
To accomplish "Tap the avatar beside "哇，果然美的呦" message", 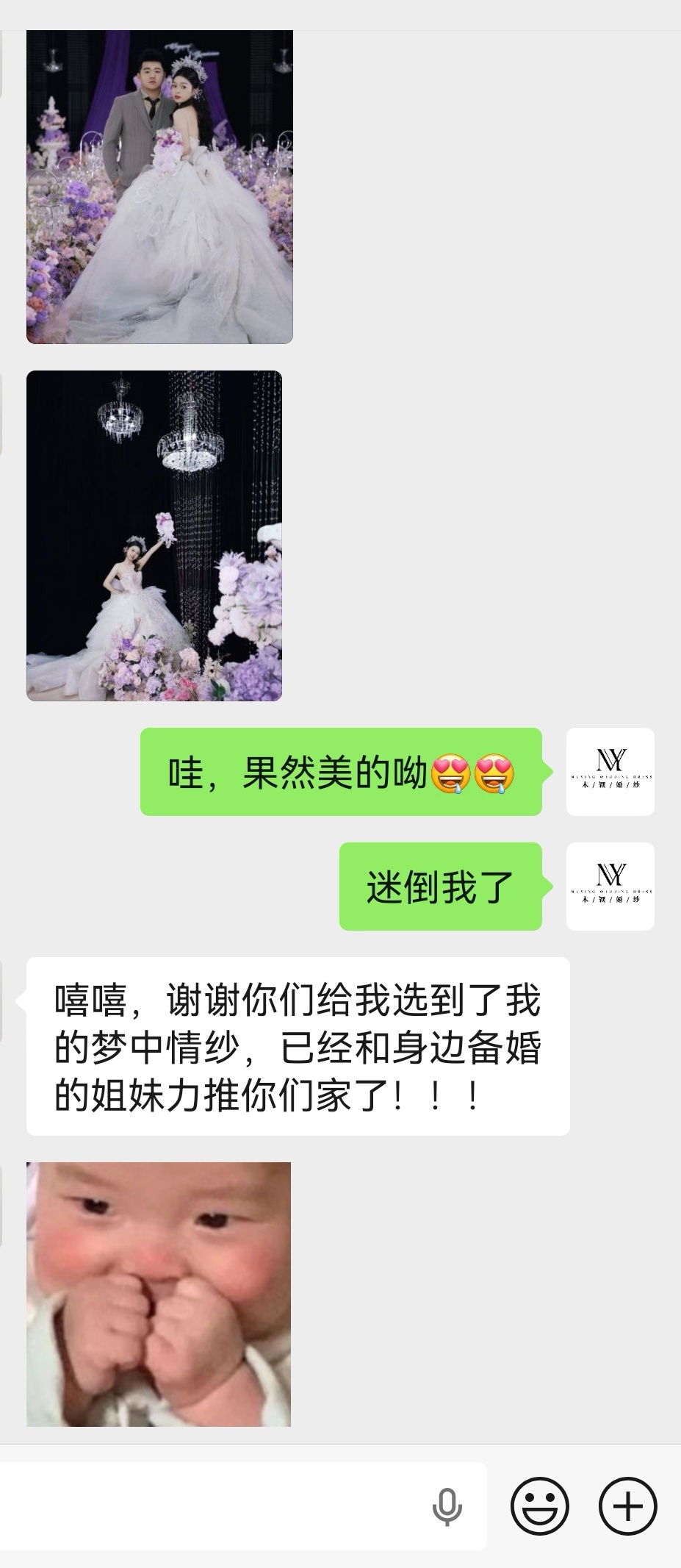I will coord(610,771).
